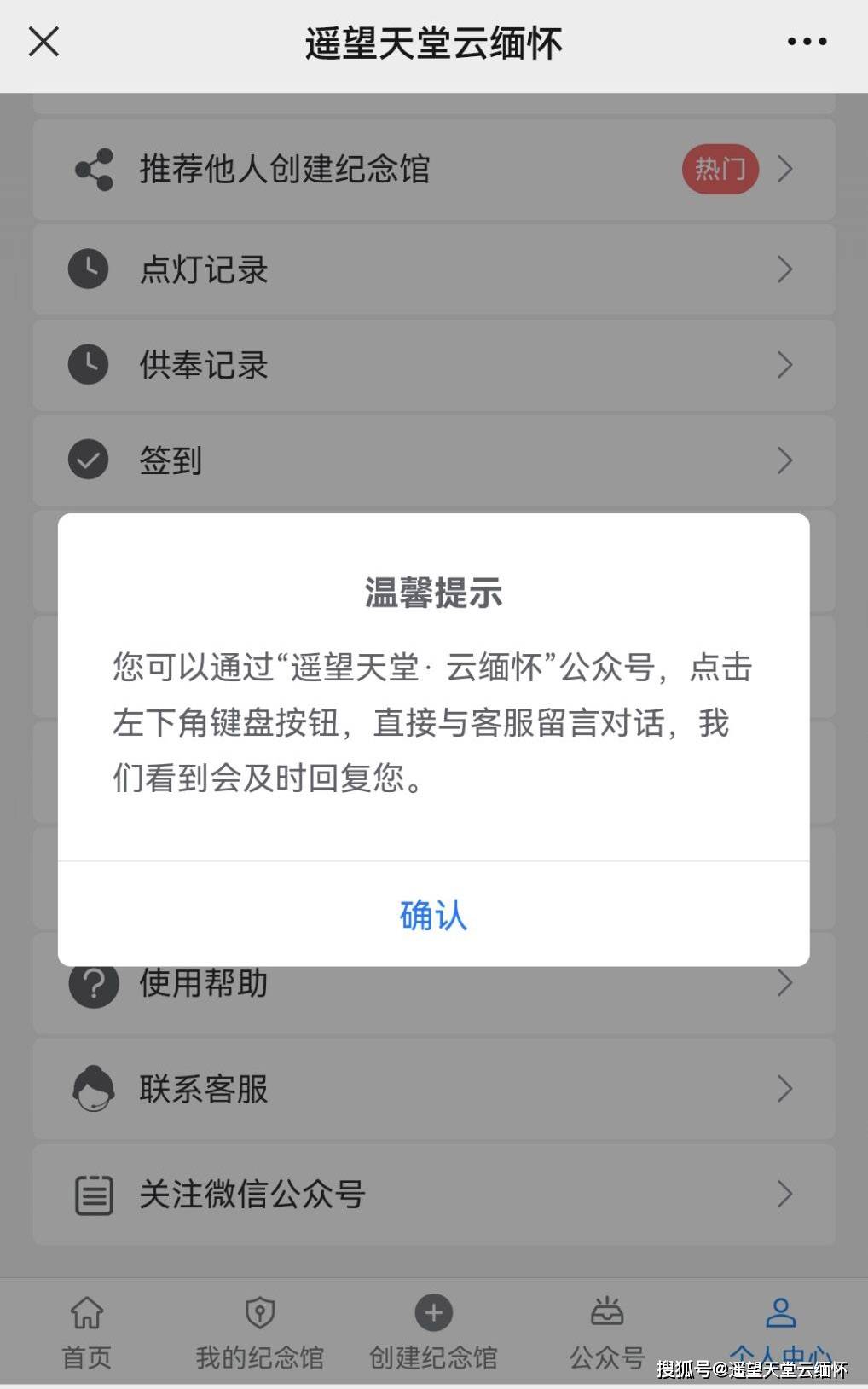Open 联系客服 row
Screen dimensions: 868x1389
(x=433, y=1089)
